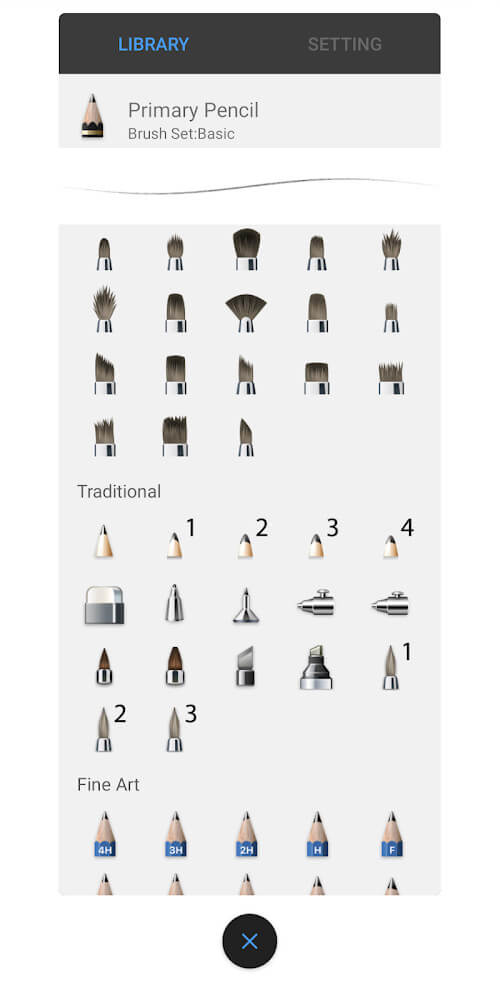Select the paint brush labeled 2
The height and width of the screenshot is (1000, 500).
pos(104,729)
